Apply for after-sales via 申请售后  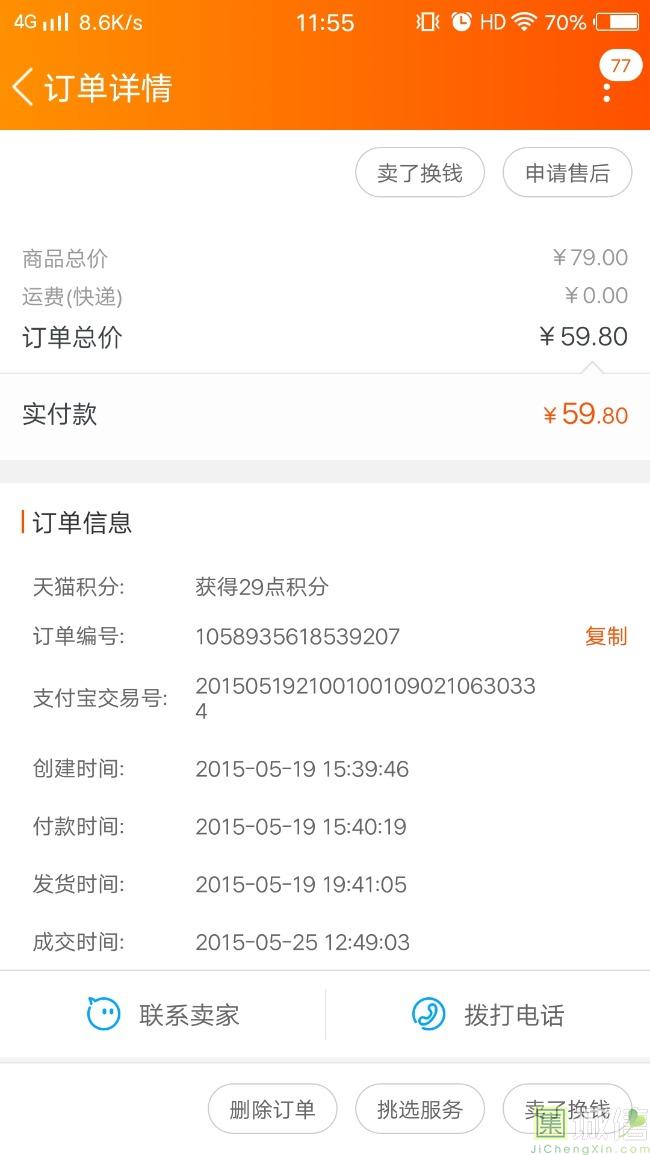[567, 173]
